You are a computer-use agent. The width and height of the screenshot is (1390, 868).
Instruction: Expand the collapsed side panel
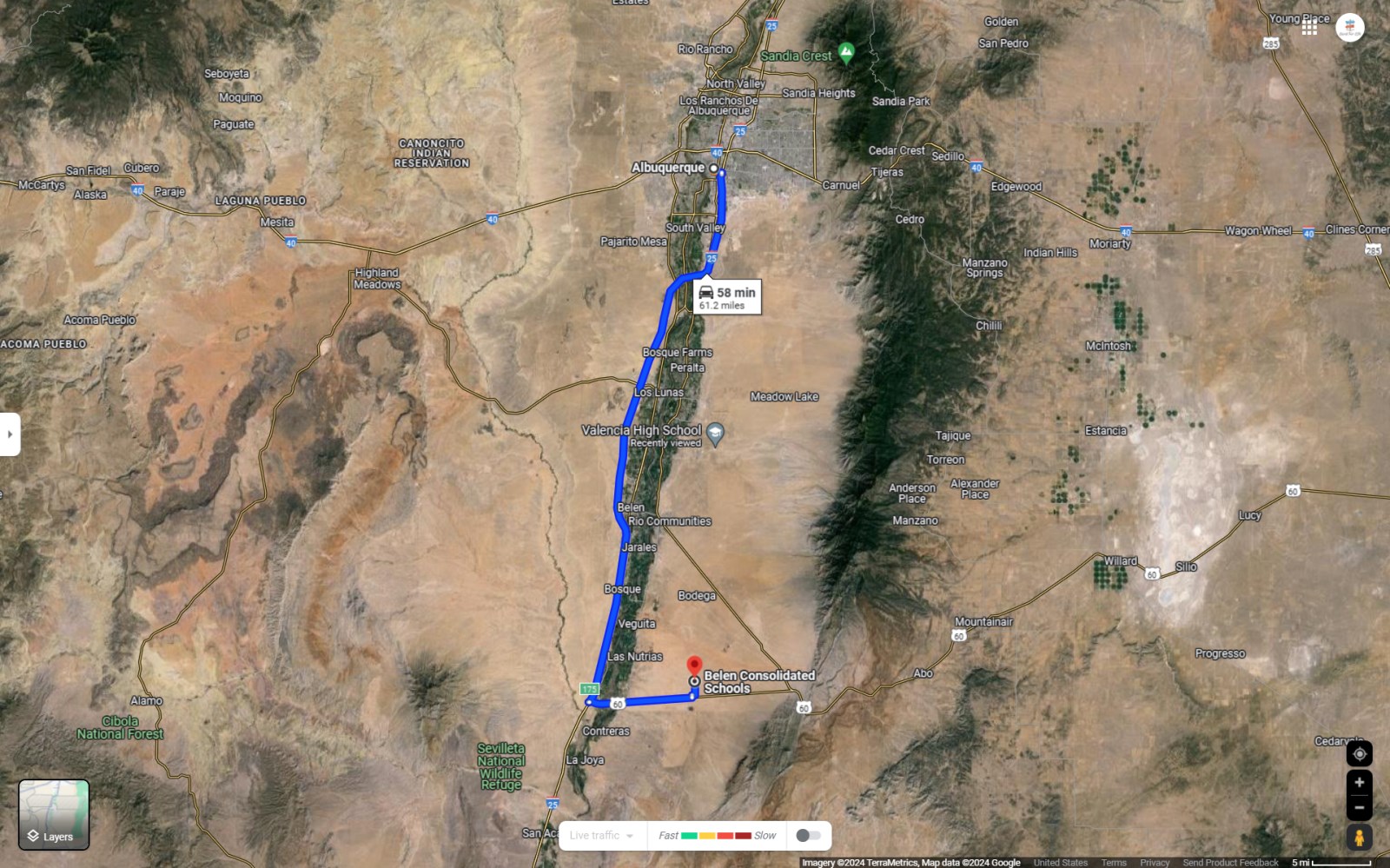pos(10,434)
